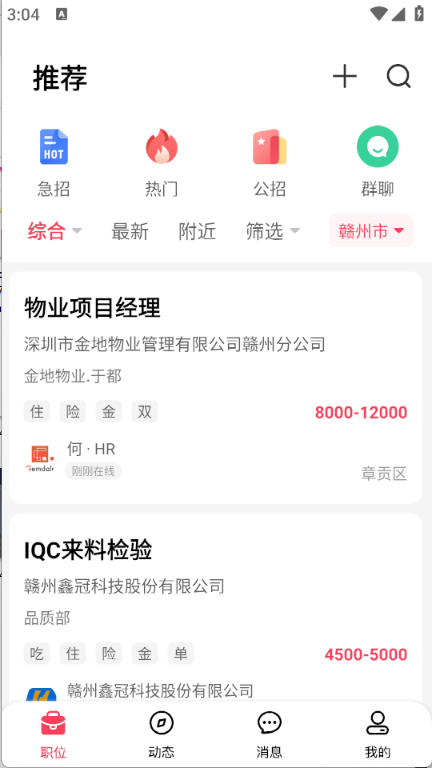Change city from 赣州市
Screen dimensions: 432x768
[x=371, y=231]
